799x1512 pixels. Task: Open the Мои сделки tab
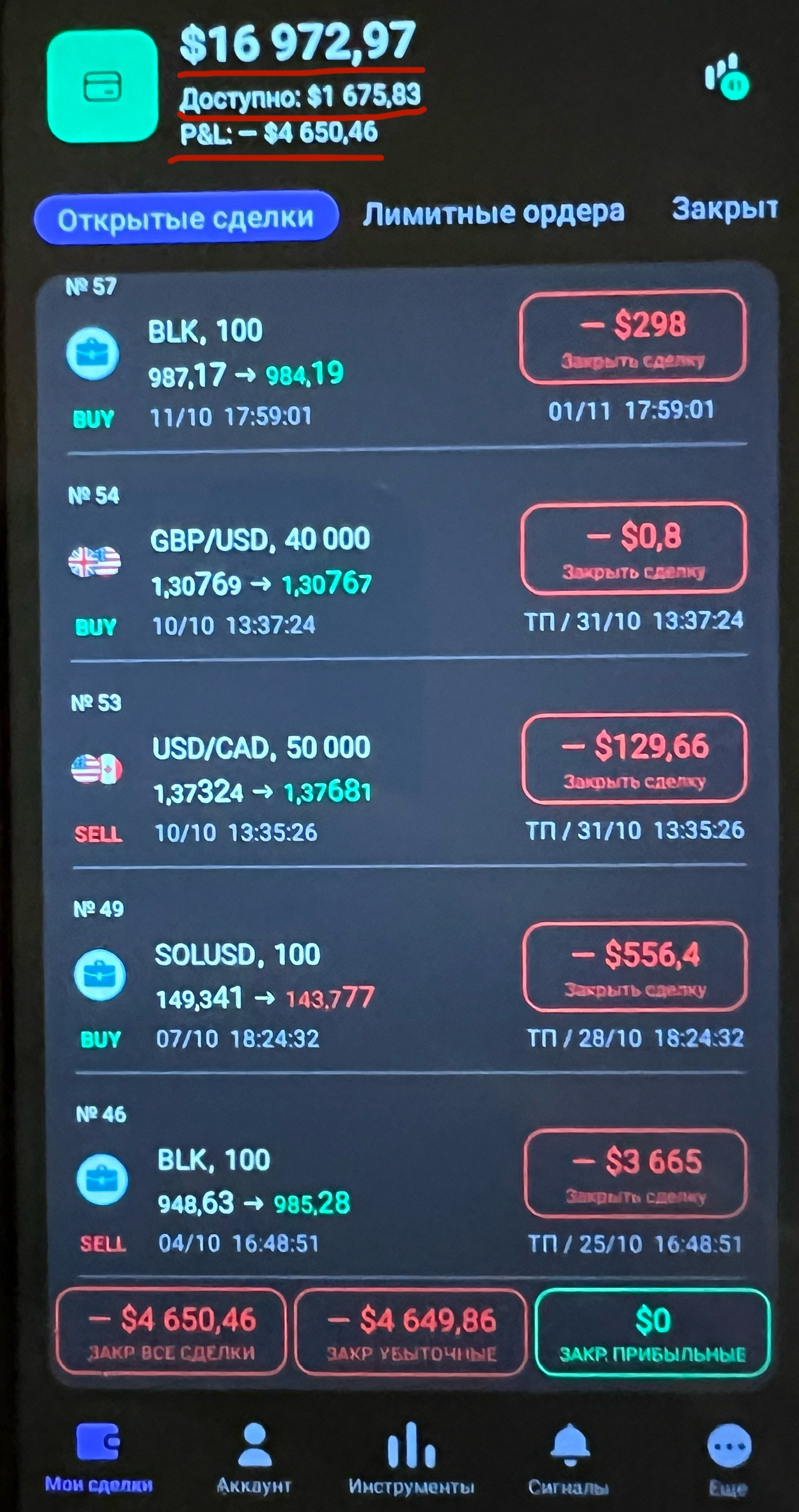point(99,1456)
